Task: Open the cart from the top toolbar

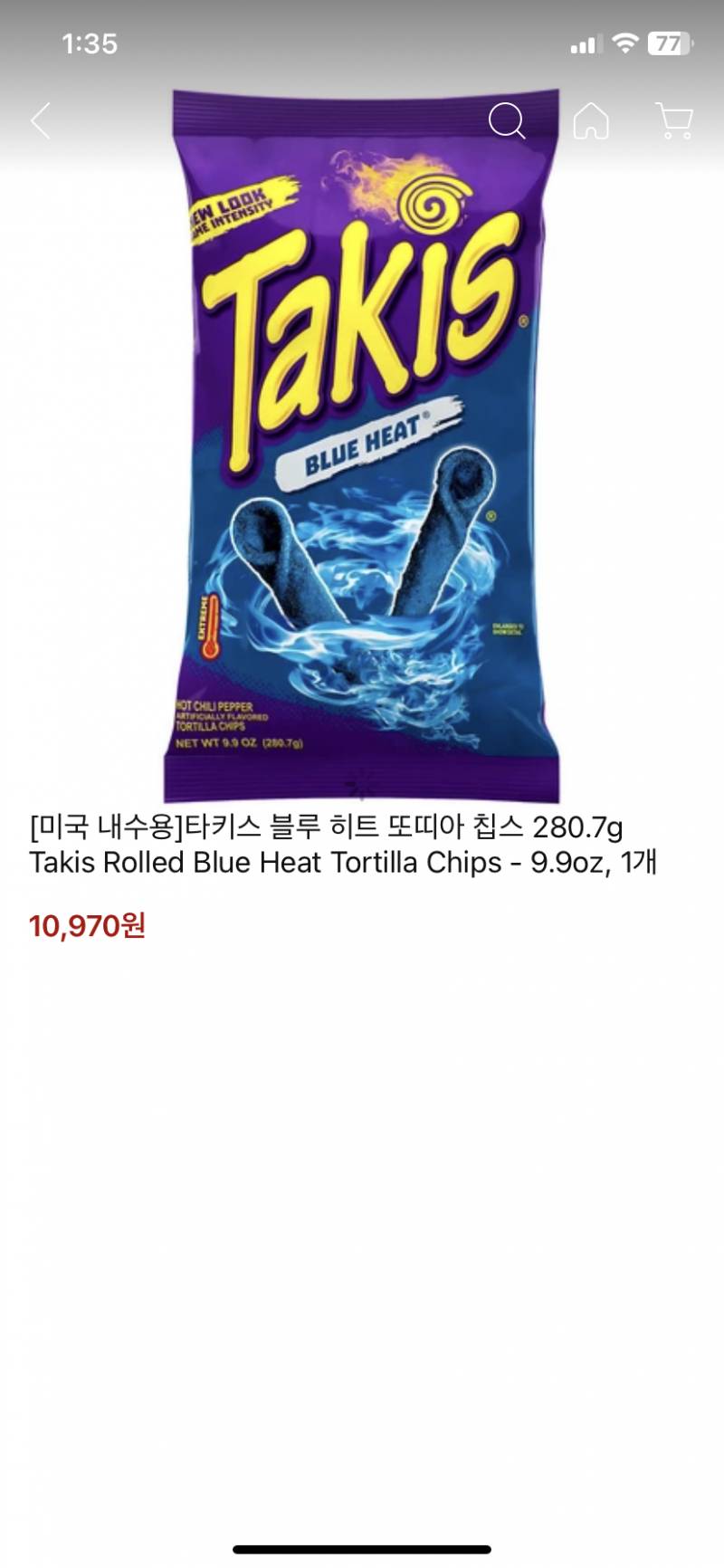Action: [673, 120]
